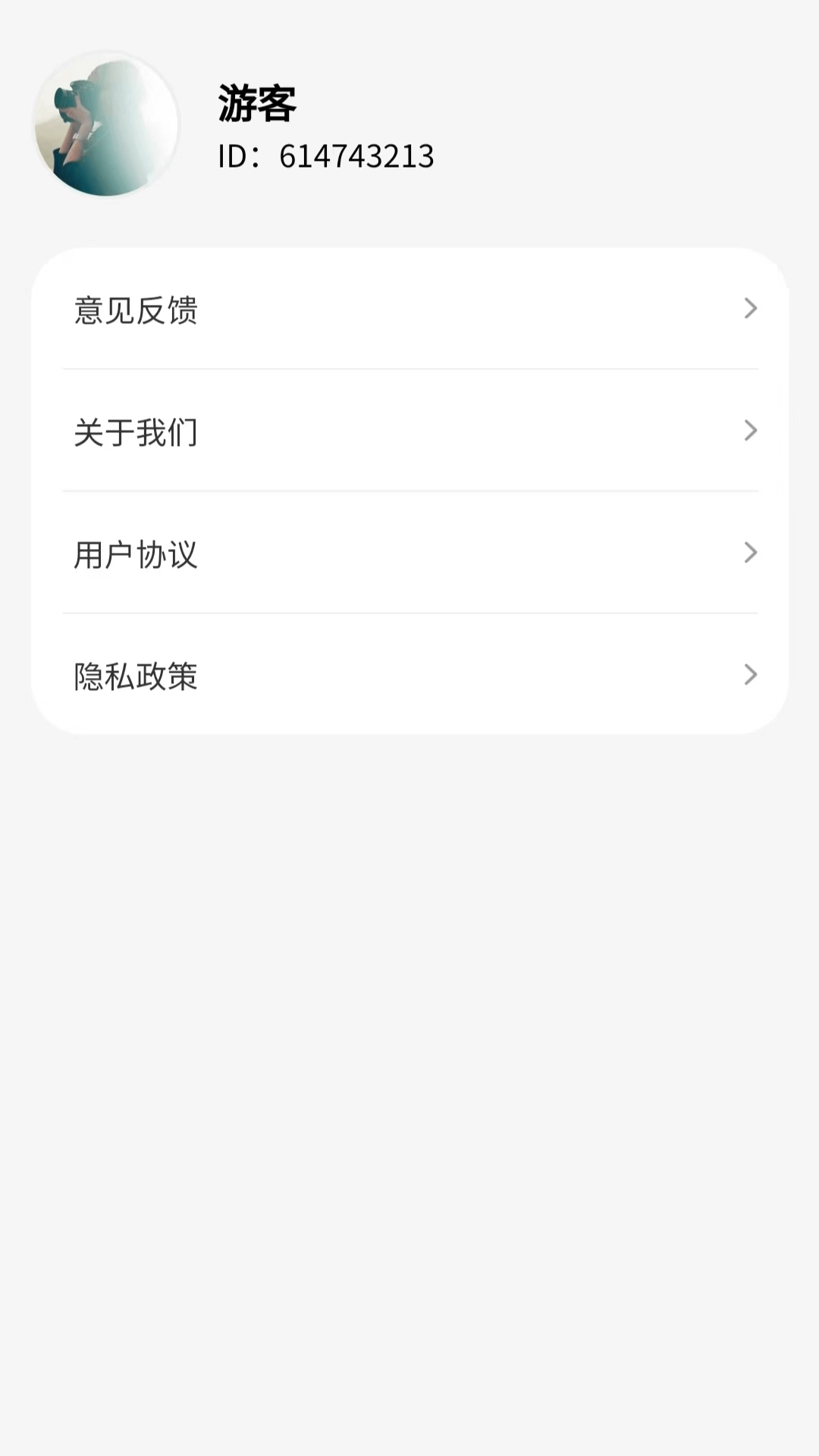This screenshot has height=1456, width=819.
Task: Click the settings card area
Action: point(409,493)
